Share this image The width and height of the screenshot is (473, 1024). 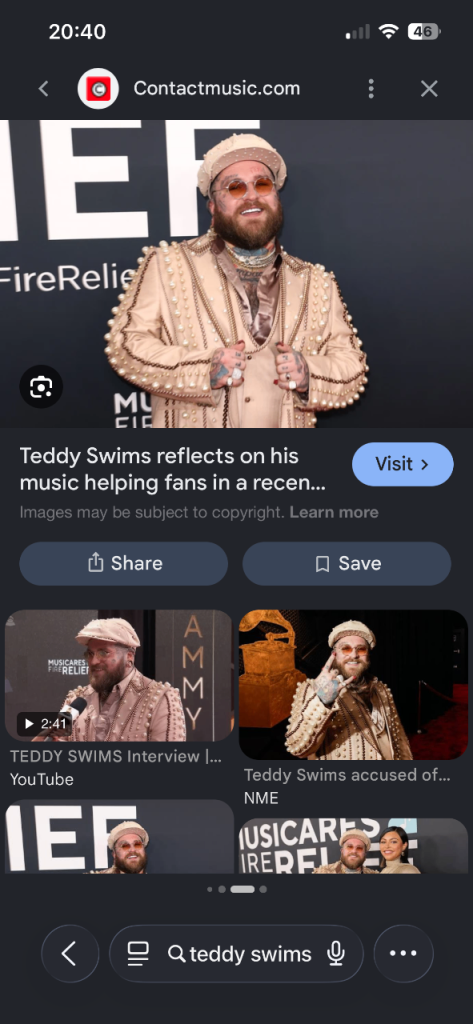123,564
